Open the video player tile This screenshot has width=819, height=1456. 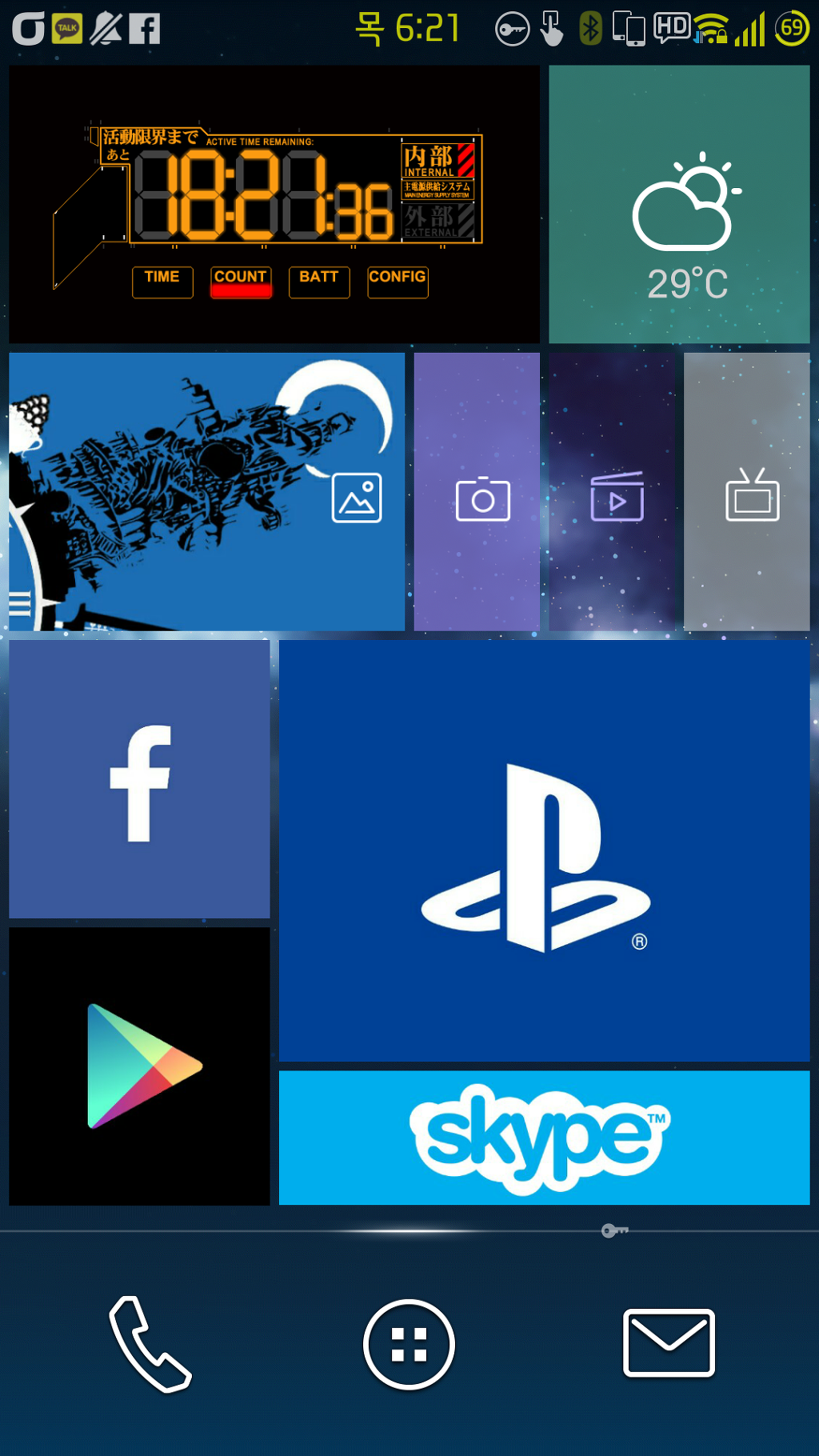(612, 492)
